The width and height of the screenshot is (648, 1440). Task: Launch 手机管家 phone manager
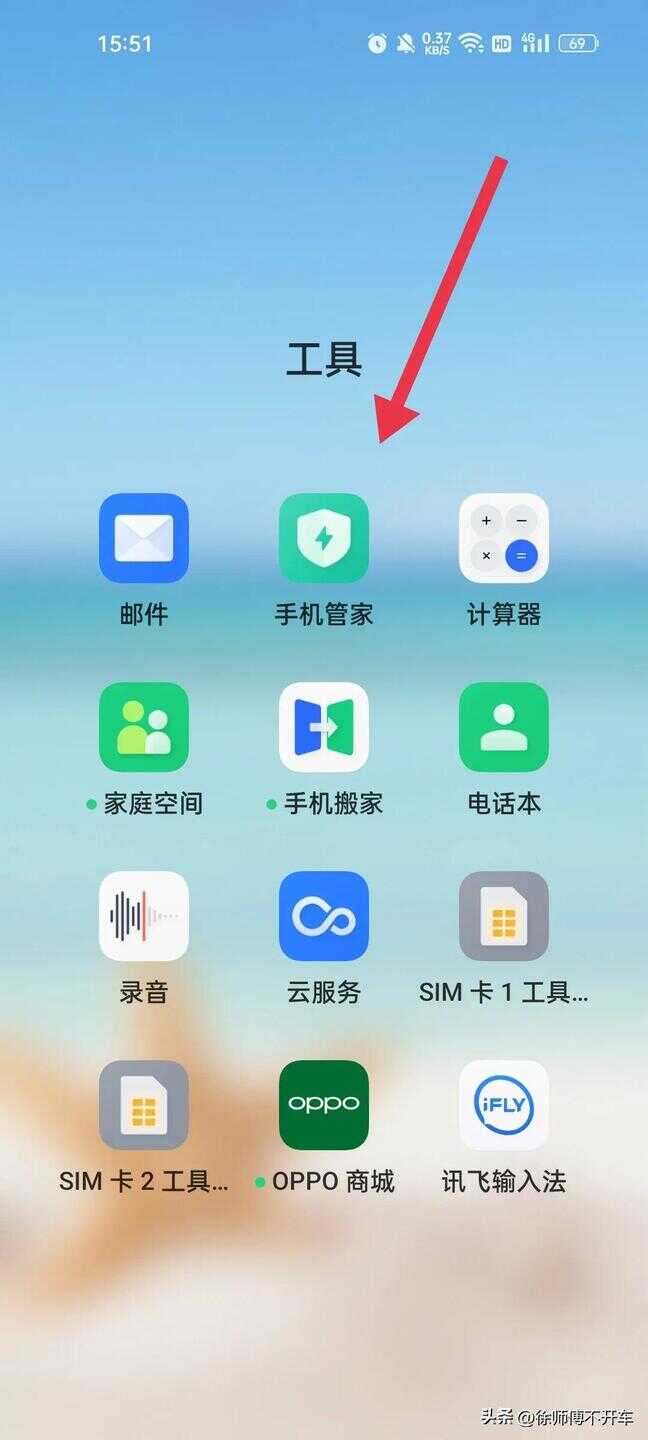pyautogui.click(x=324, y=538)
